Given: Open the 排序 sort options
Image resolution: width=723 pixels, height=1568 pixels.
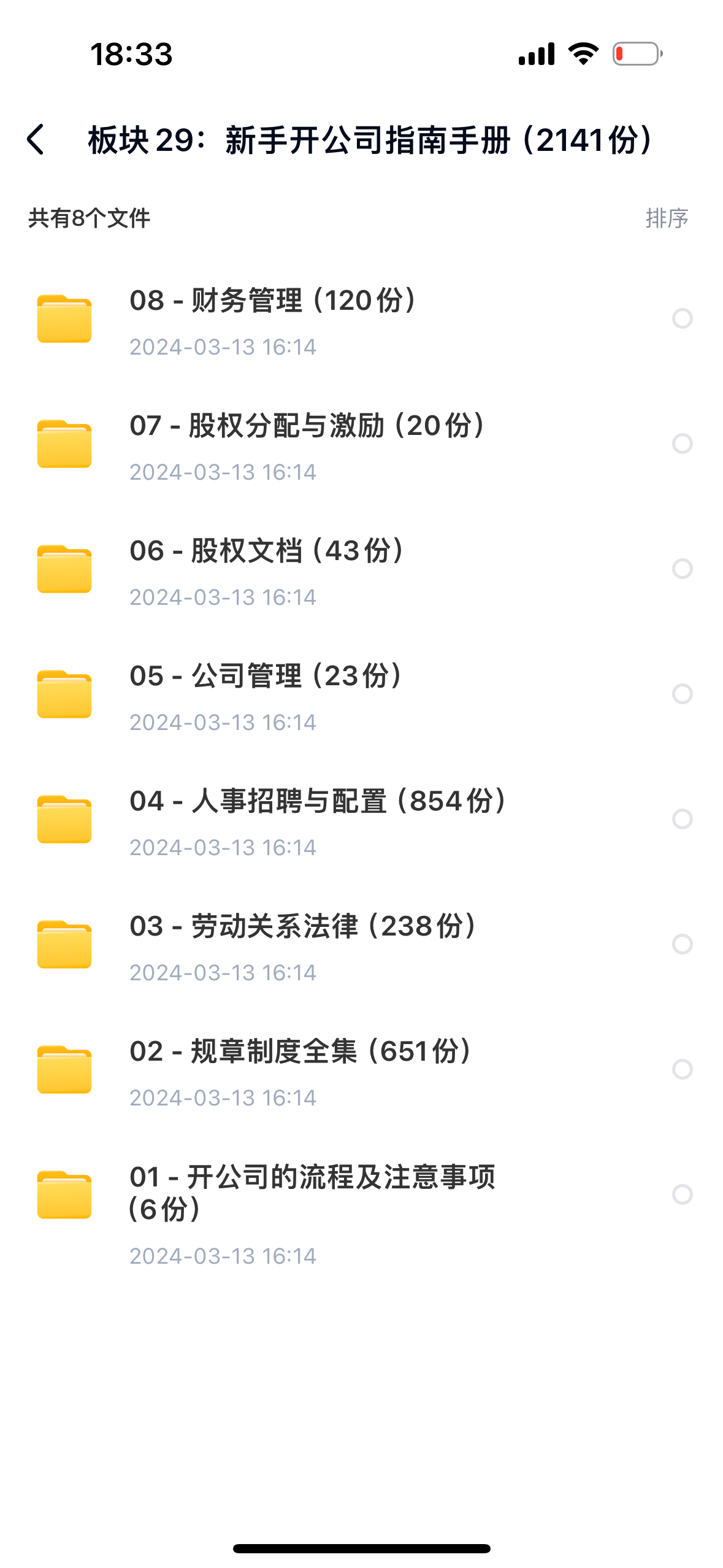Looking at the screenshot, I should [667, 218].
